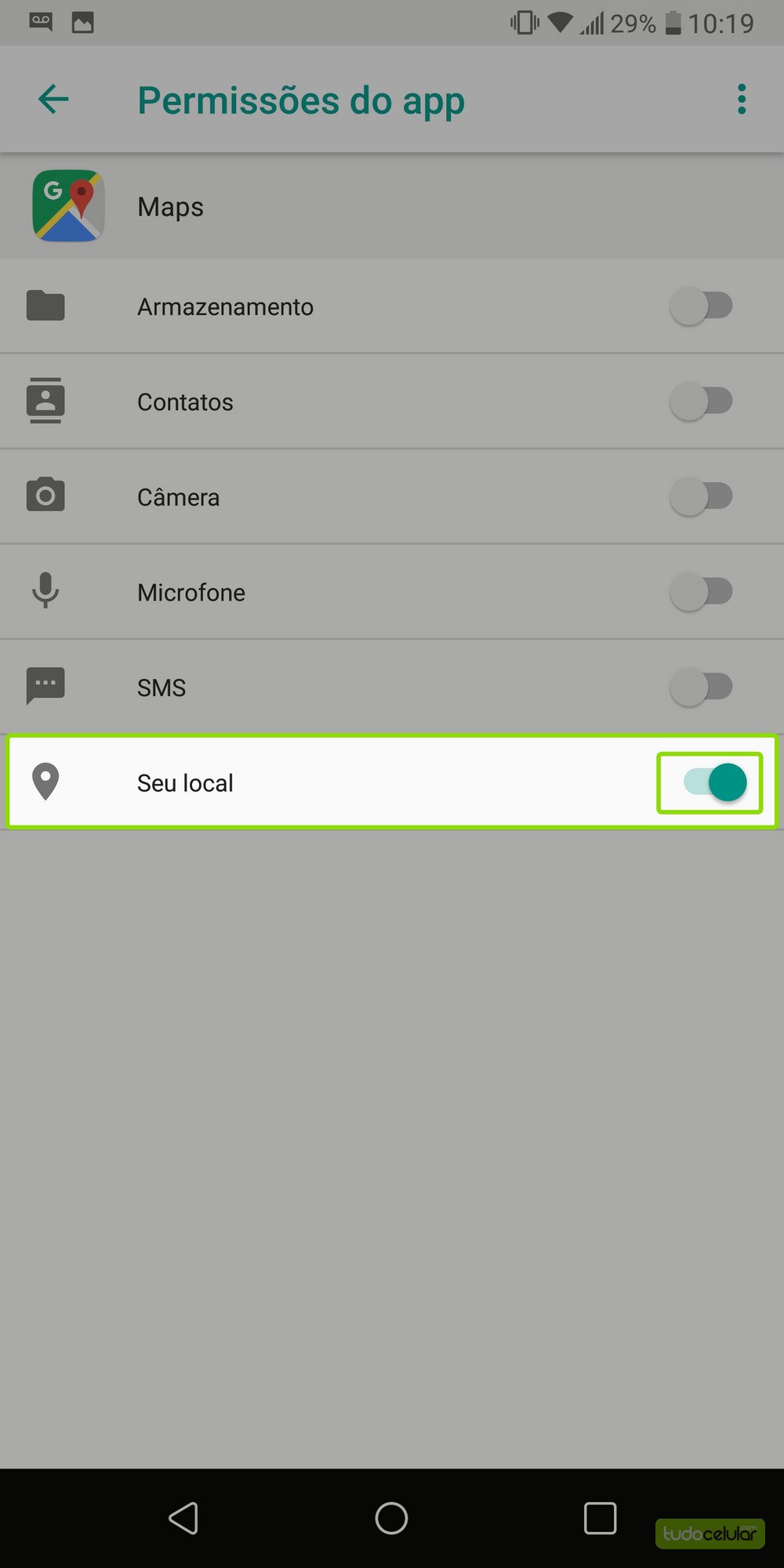Enable the Armazenamento permission switch
Image resolution: width=784 pixels, height=1568 pixels.
(701, 306)
